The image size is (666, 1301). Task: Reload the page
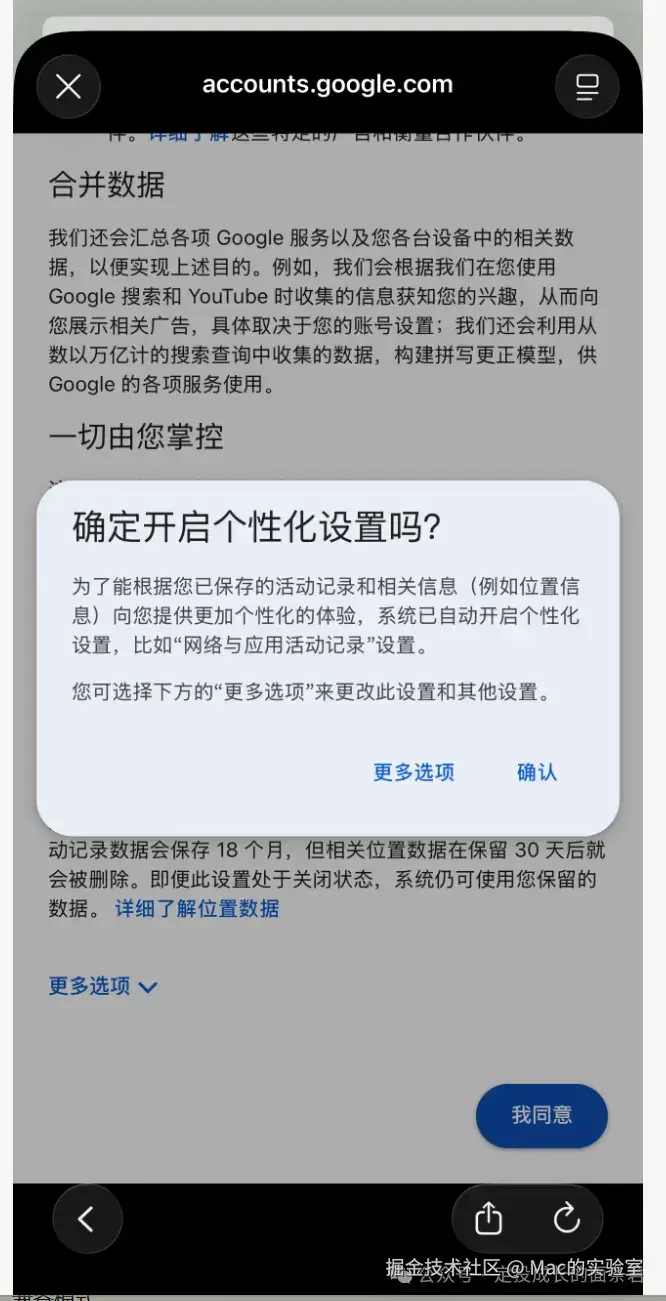566,1218
